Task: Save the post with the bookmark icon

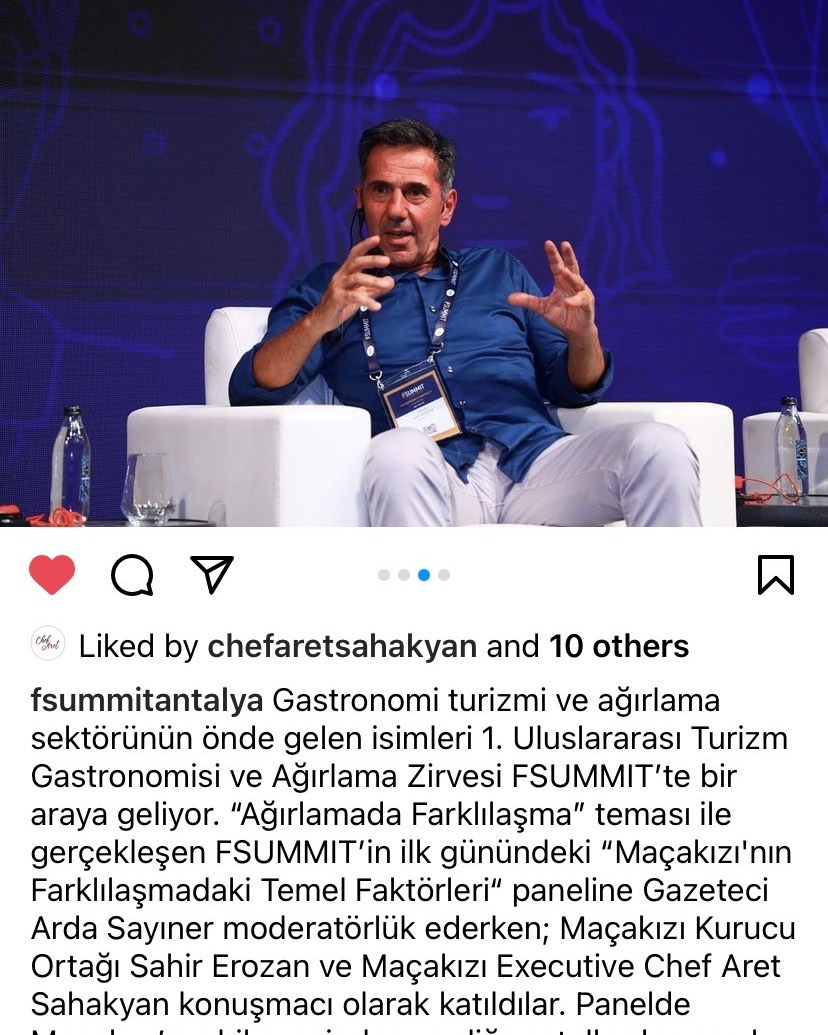Action: point(775,575)
